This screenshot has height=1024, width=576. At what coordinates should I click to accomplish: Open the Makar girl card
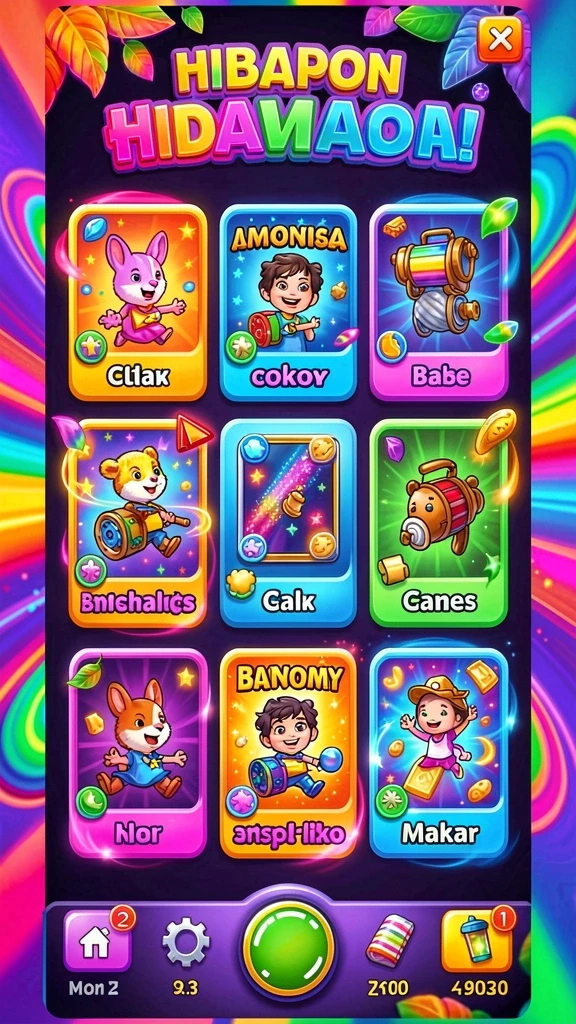point(439,752)
